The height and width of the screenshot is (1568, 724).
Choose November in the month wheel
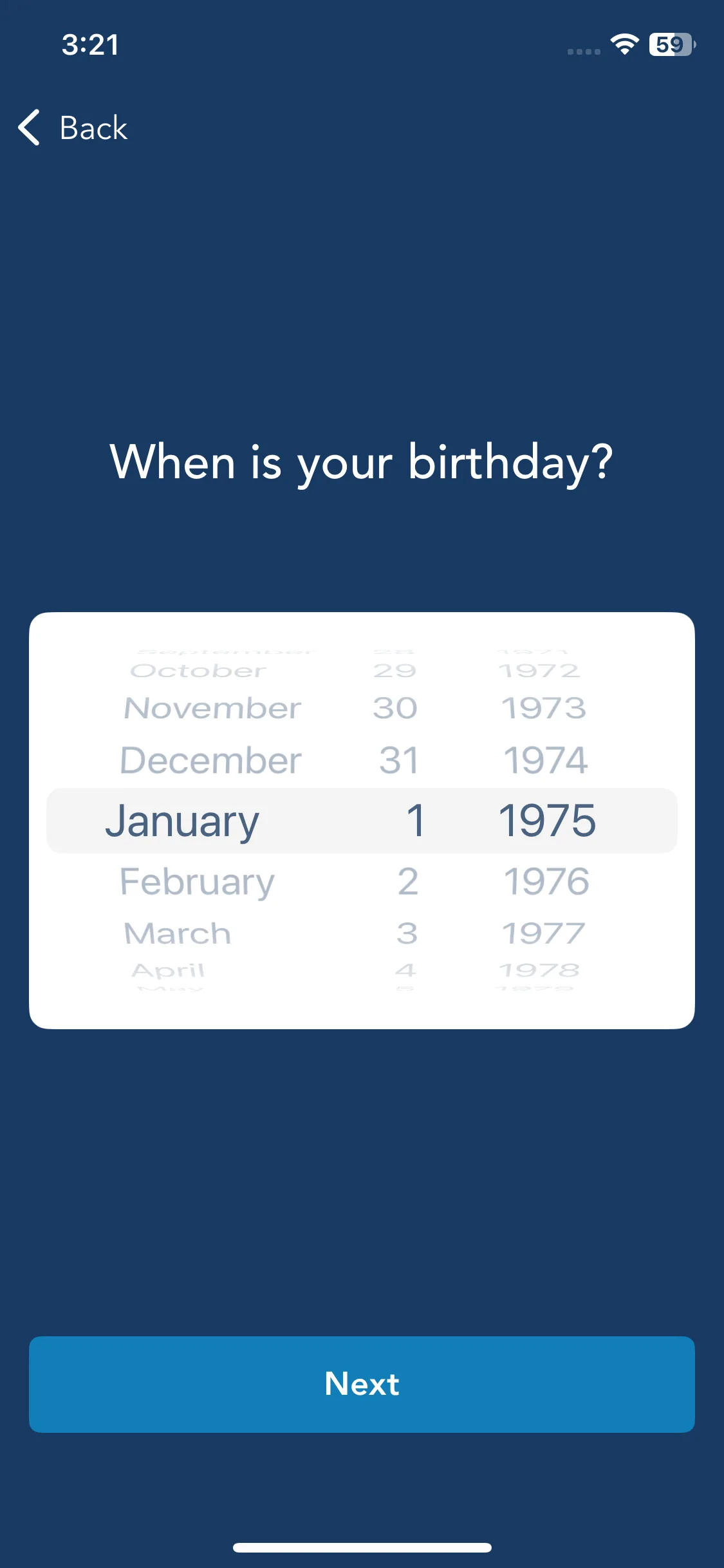pyautogui.click(x=212, y=708)
